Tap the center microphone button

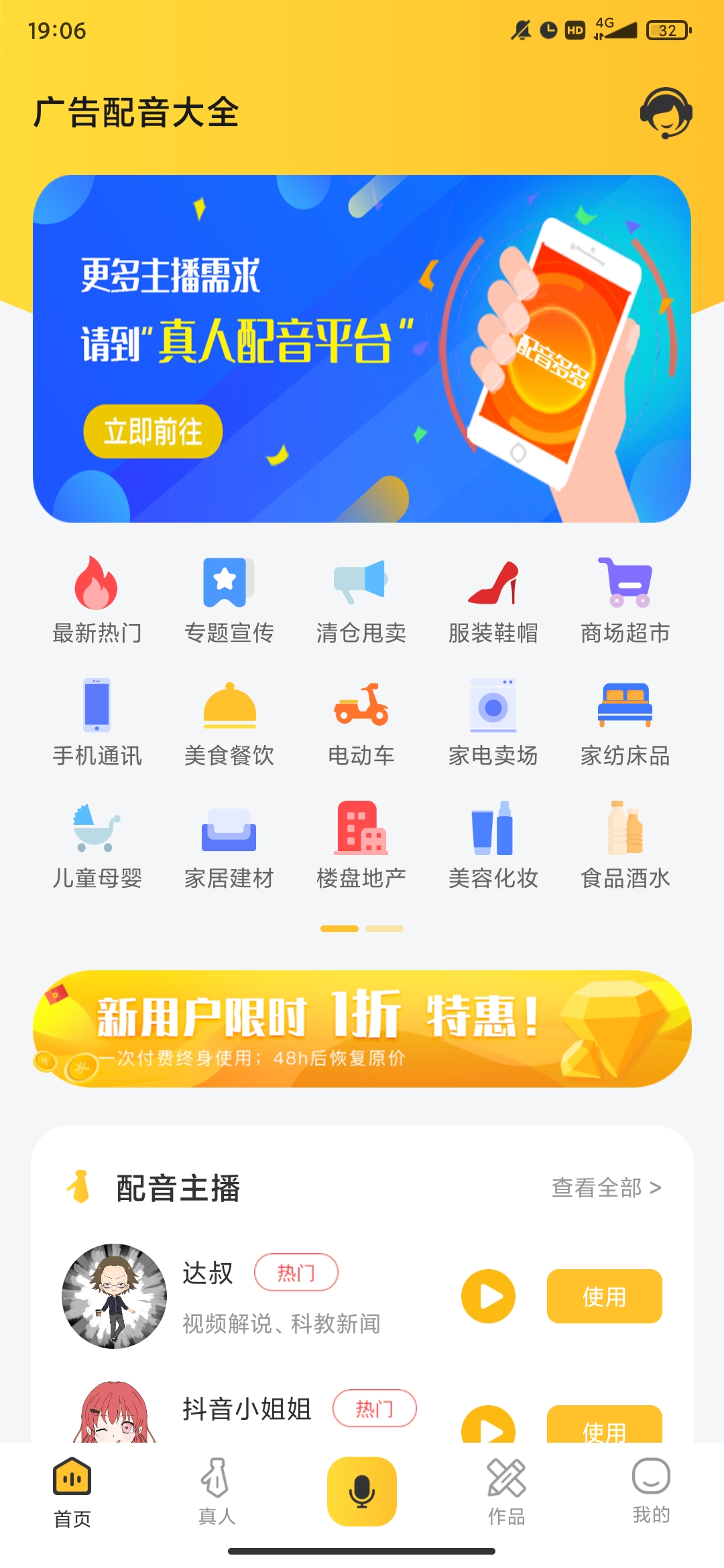(362, 1492)
